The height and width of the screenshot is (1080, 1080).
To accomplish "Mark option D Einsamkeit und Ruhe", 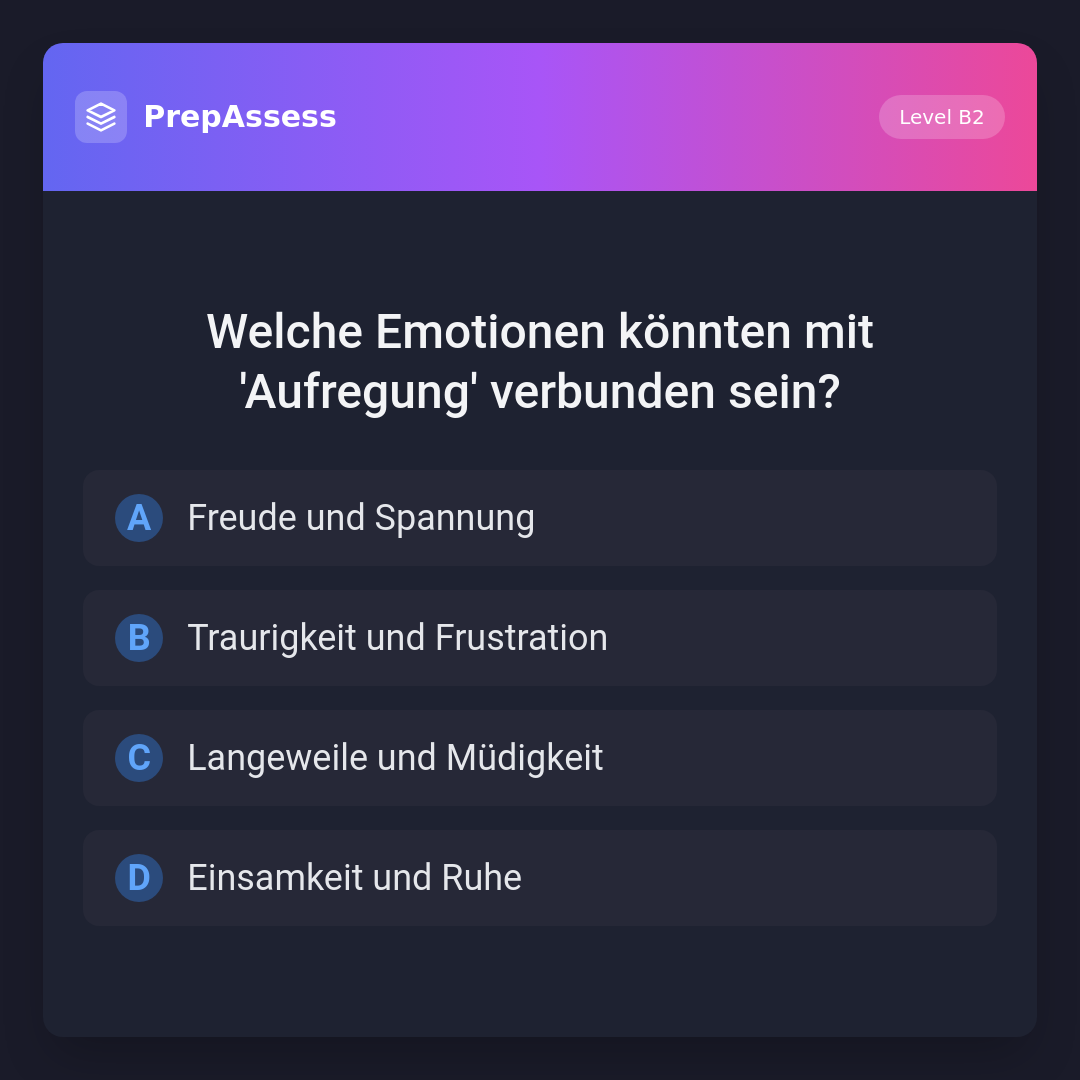I will pyautogui.click(x=539, y=878).
